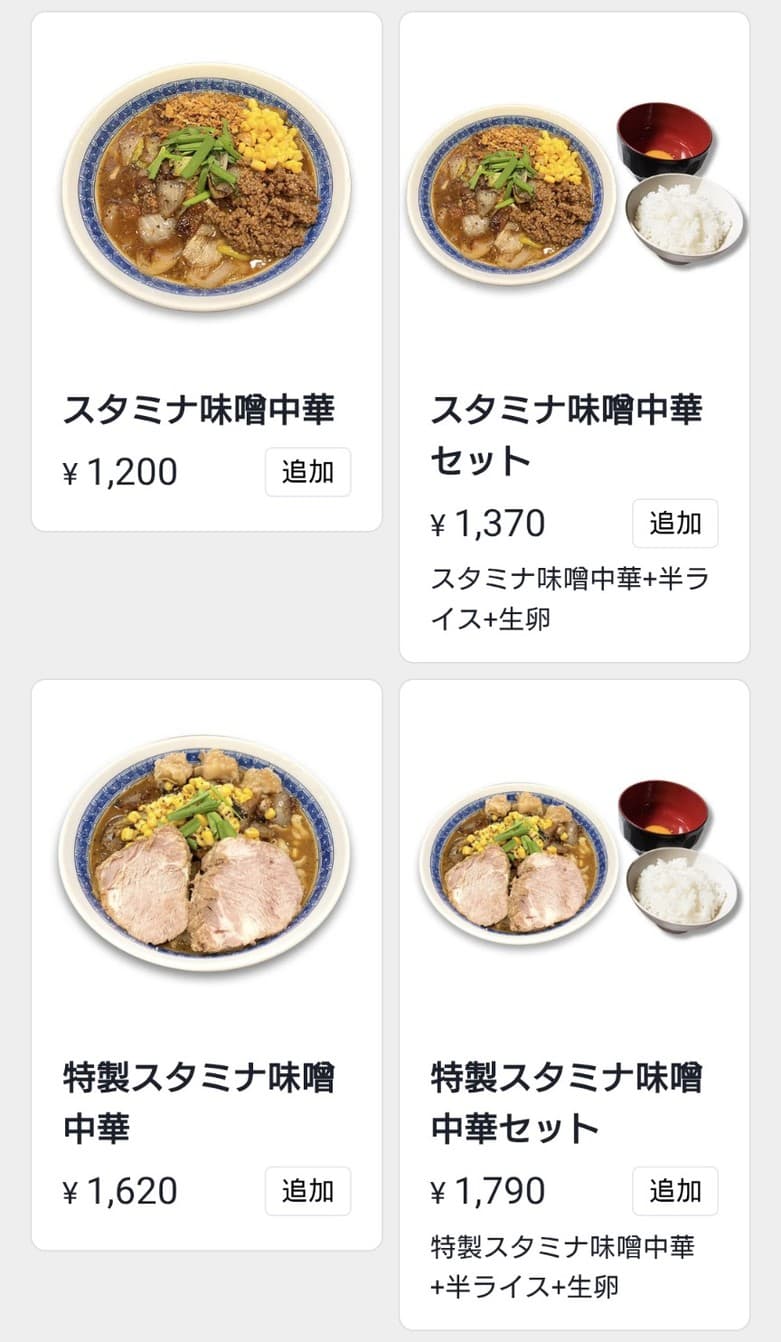Click the ¥1,370 price text
Screen dimensions: 781x1342
[x=489, y=523]
